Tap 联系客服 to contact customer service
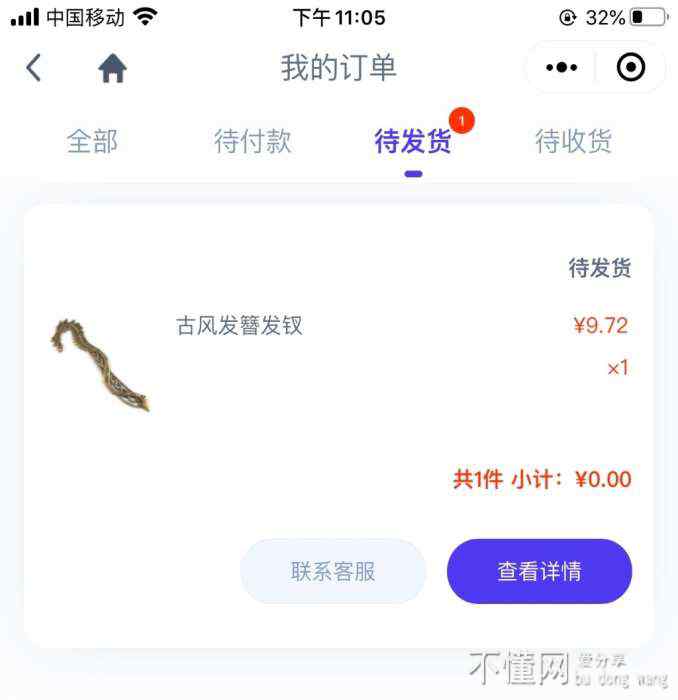Viewport: 678px width, 700px height. tap(333, 571)
